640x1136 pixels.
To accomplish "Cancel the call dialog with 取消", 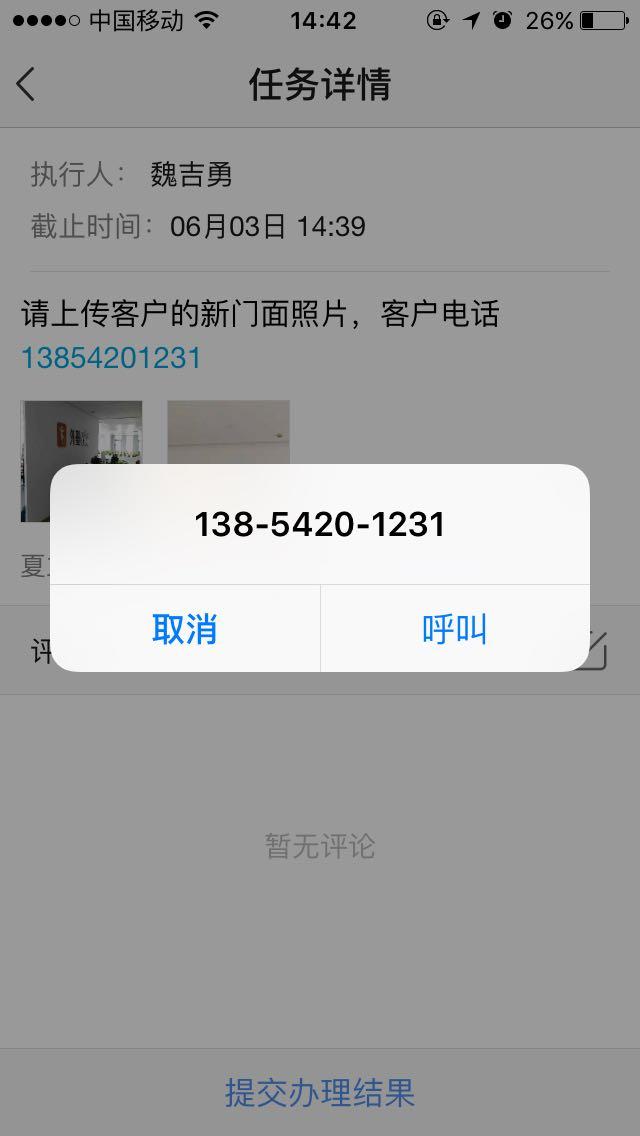I will click(x=185, y=629).
